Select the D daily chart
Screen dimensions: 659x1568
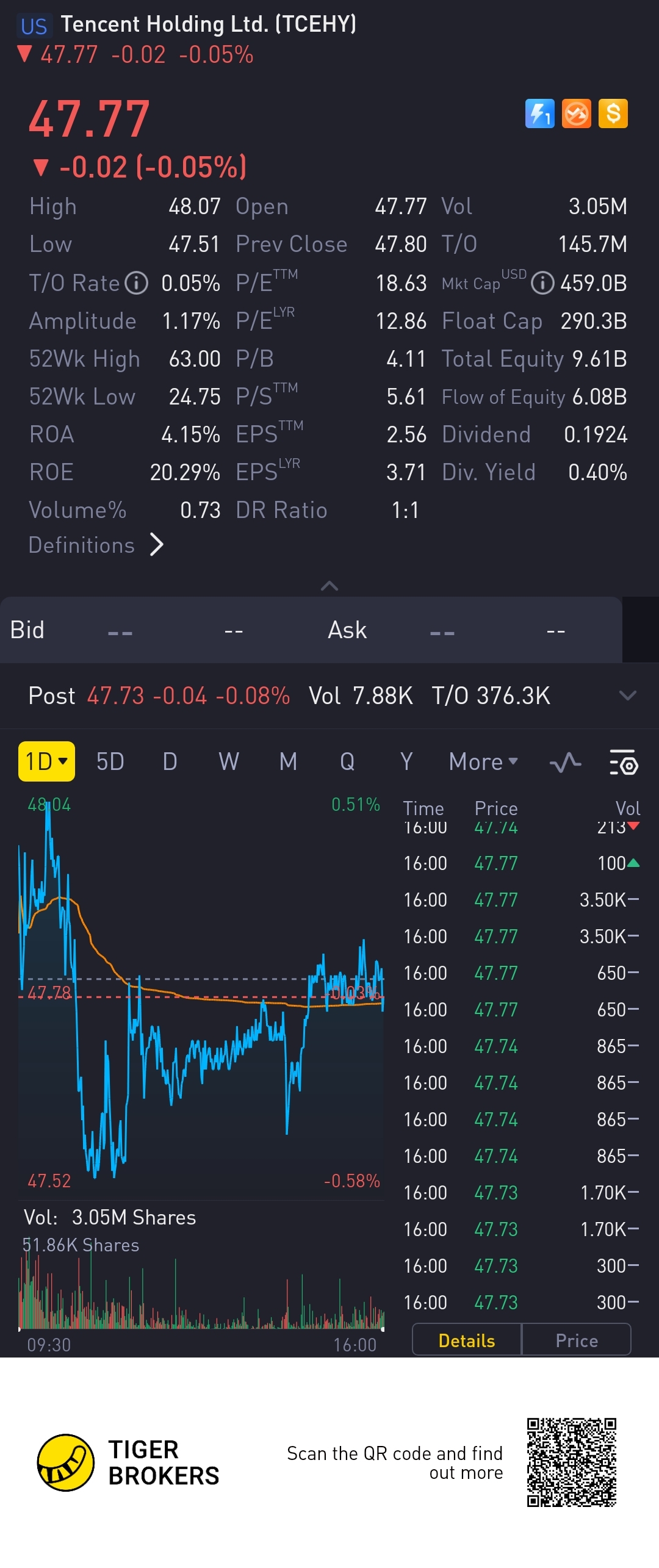(x=170, y=761)
